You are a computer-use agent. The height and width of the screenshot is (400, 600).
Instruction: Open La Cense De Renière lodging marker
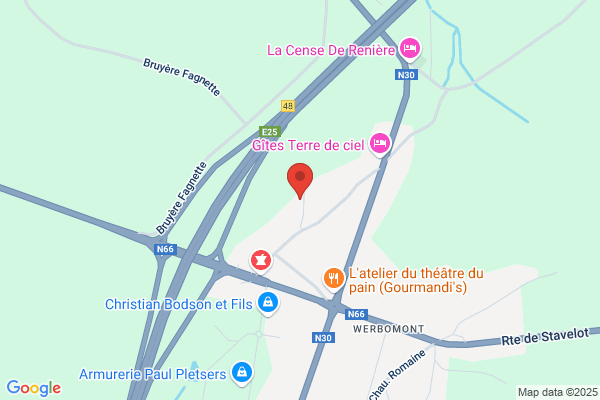410,49
